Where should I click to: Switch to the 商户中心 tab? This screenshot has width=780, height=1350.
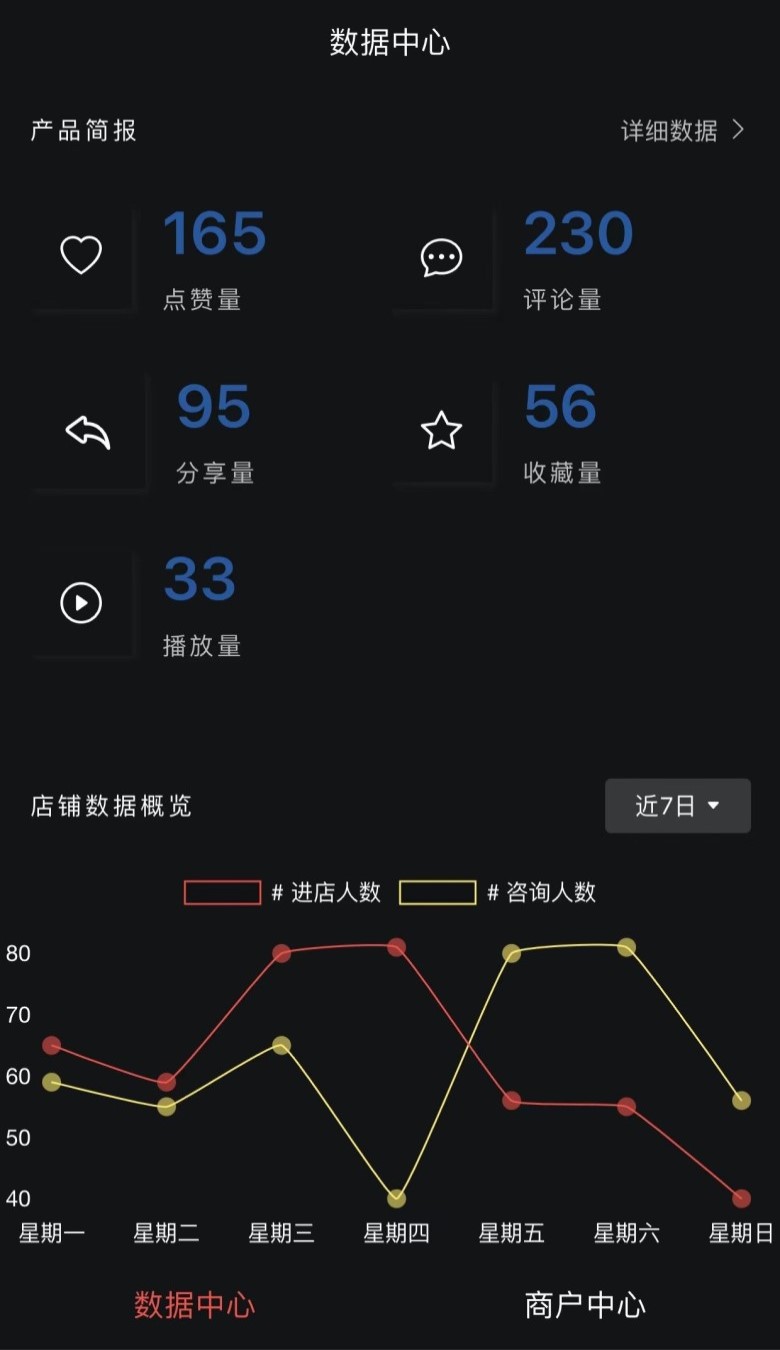(x=584, y=1304)
